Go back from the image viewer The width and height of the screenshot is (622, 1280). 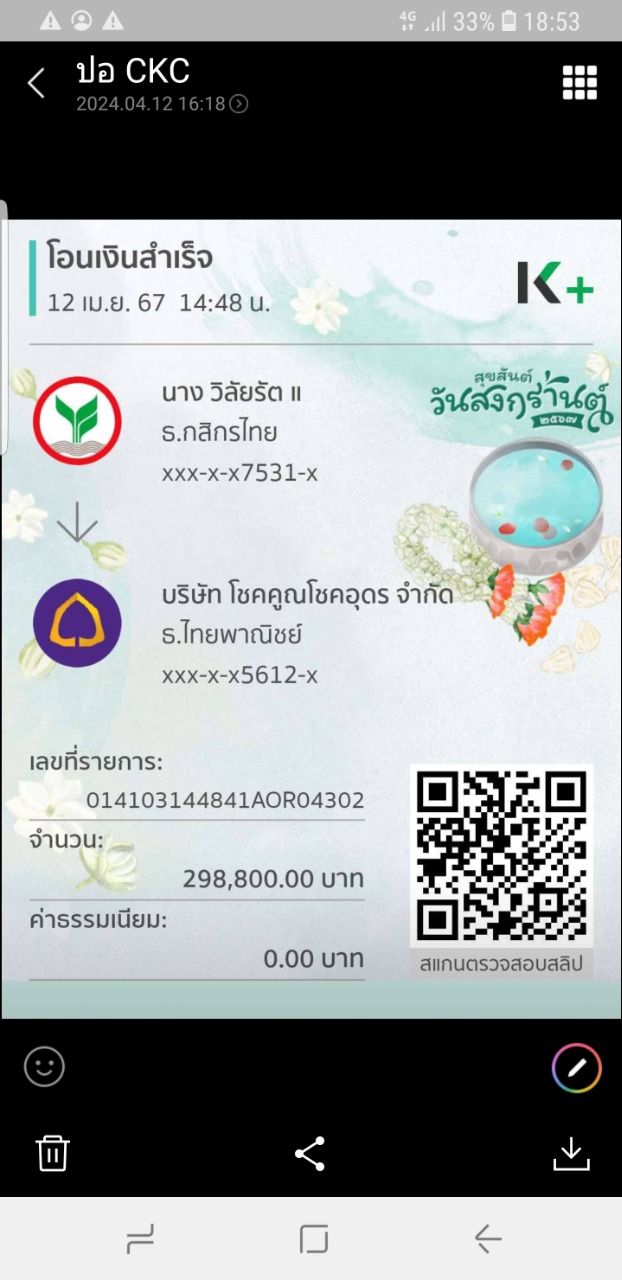pos(36,83)
